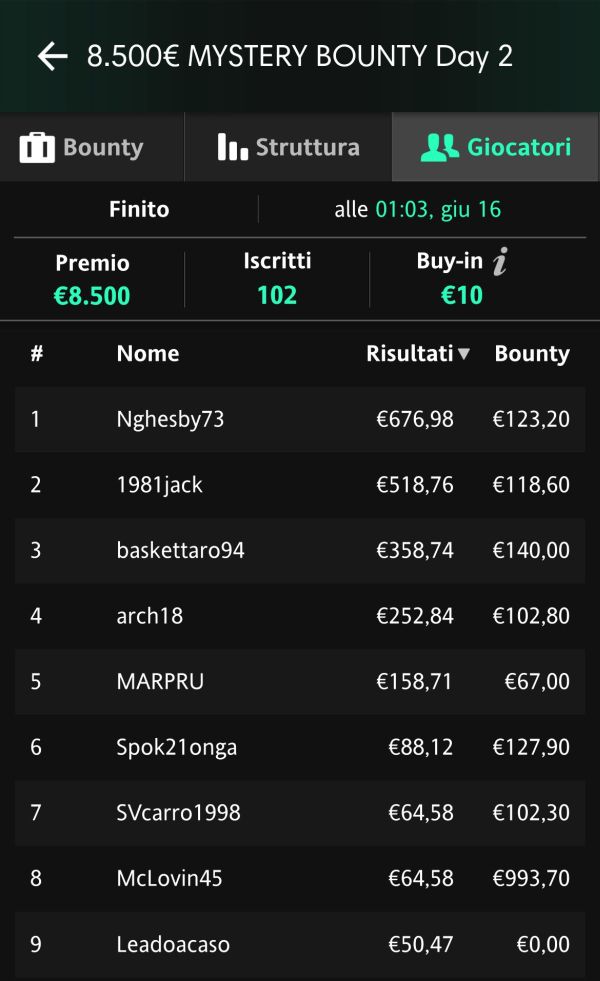Select the Giocatori tab

(x=496, y=147)
